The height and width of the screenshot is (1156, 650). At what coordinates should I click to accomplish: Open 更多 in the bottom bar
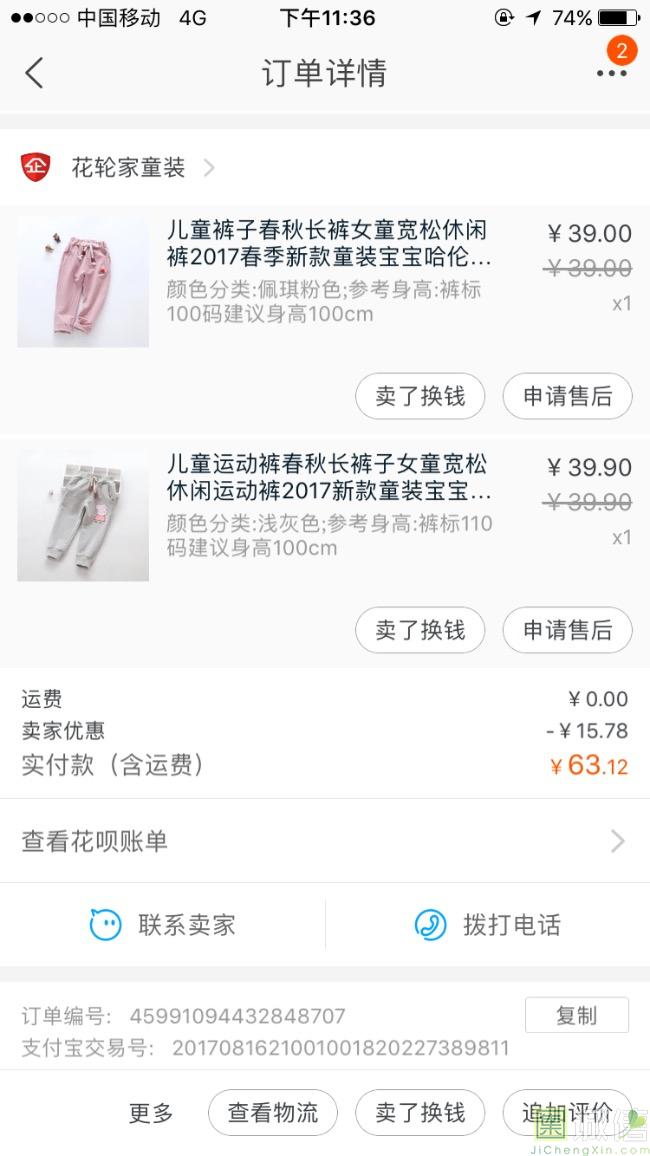151,1113
